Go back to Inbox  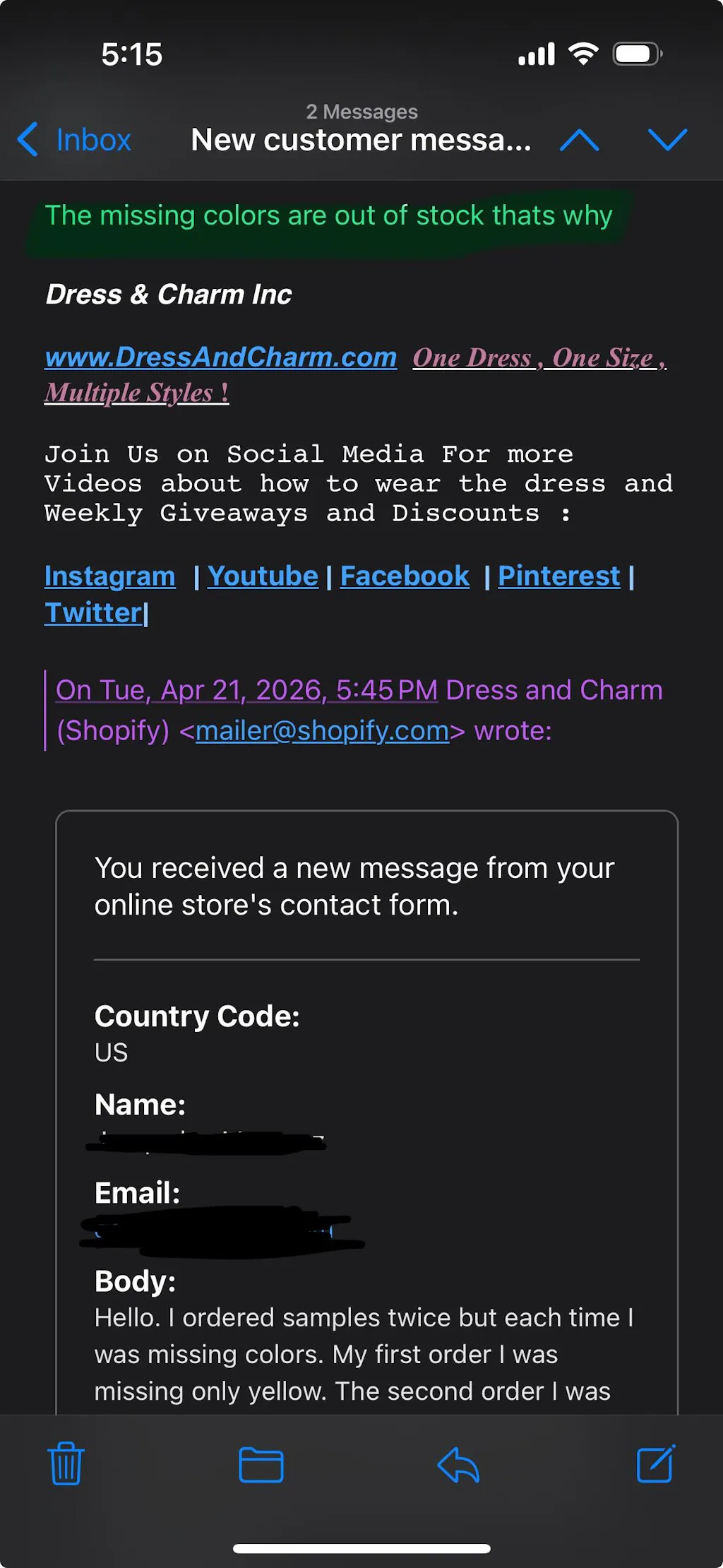75,140
